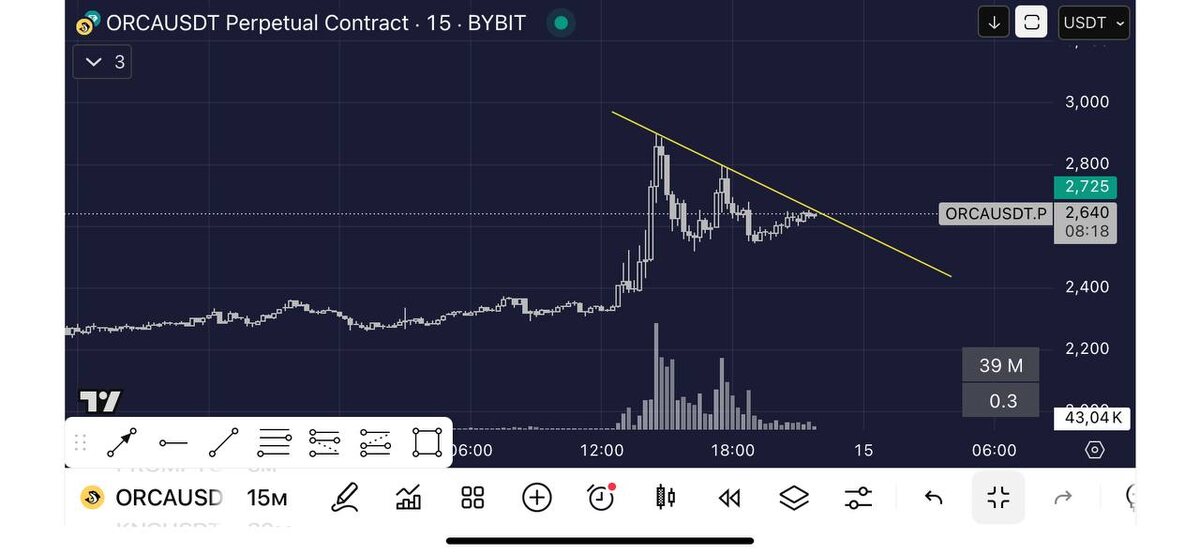Open the USDT currency dropdown
Viewport: 1200px width, 555px height.
pos(1093,22)
